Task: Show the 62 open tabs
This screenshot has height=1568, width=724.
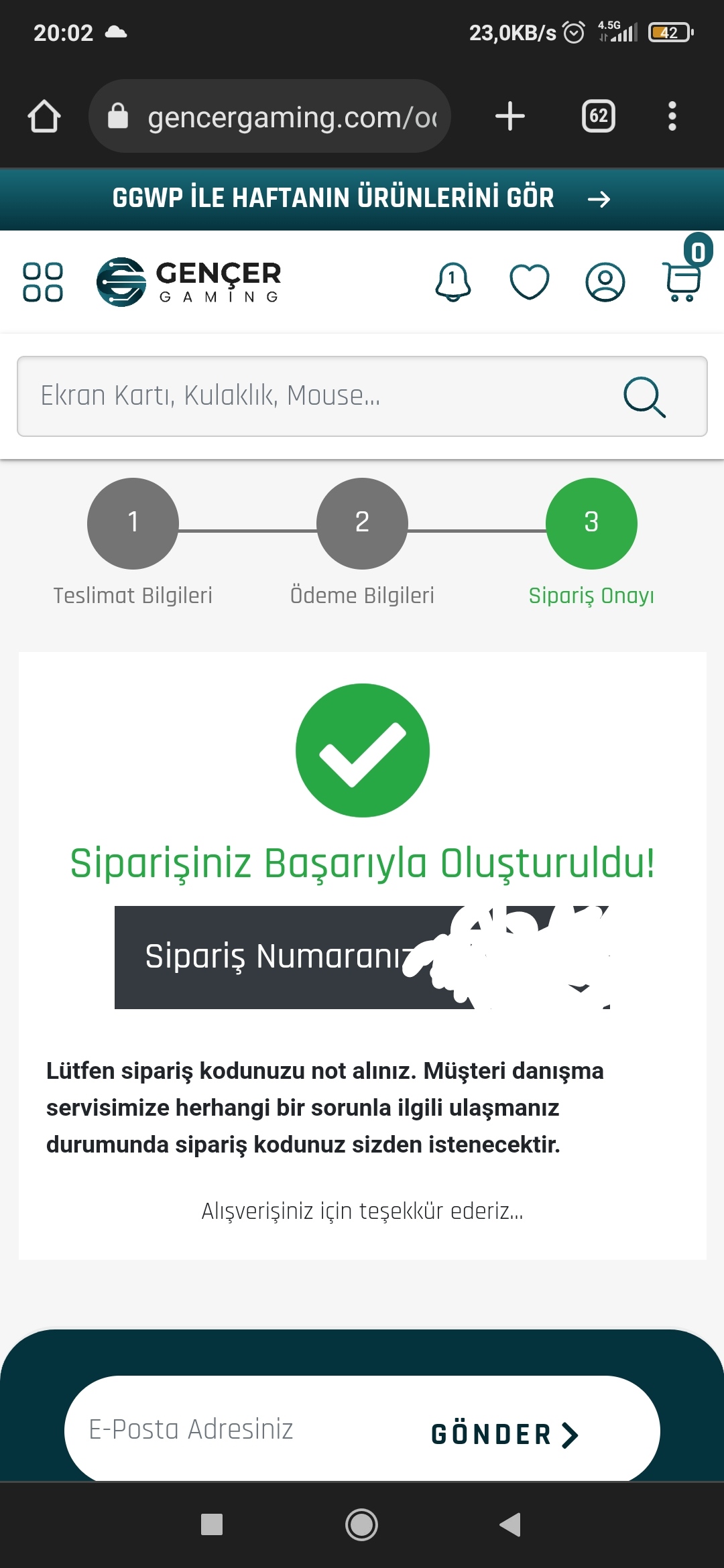Action: (598, 117)
